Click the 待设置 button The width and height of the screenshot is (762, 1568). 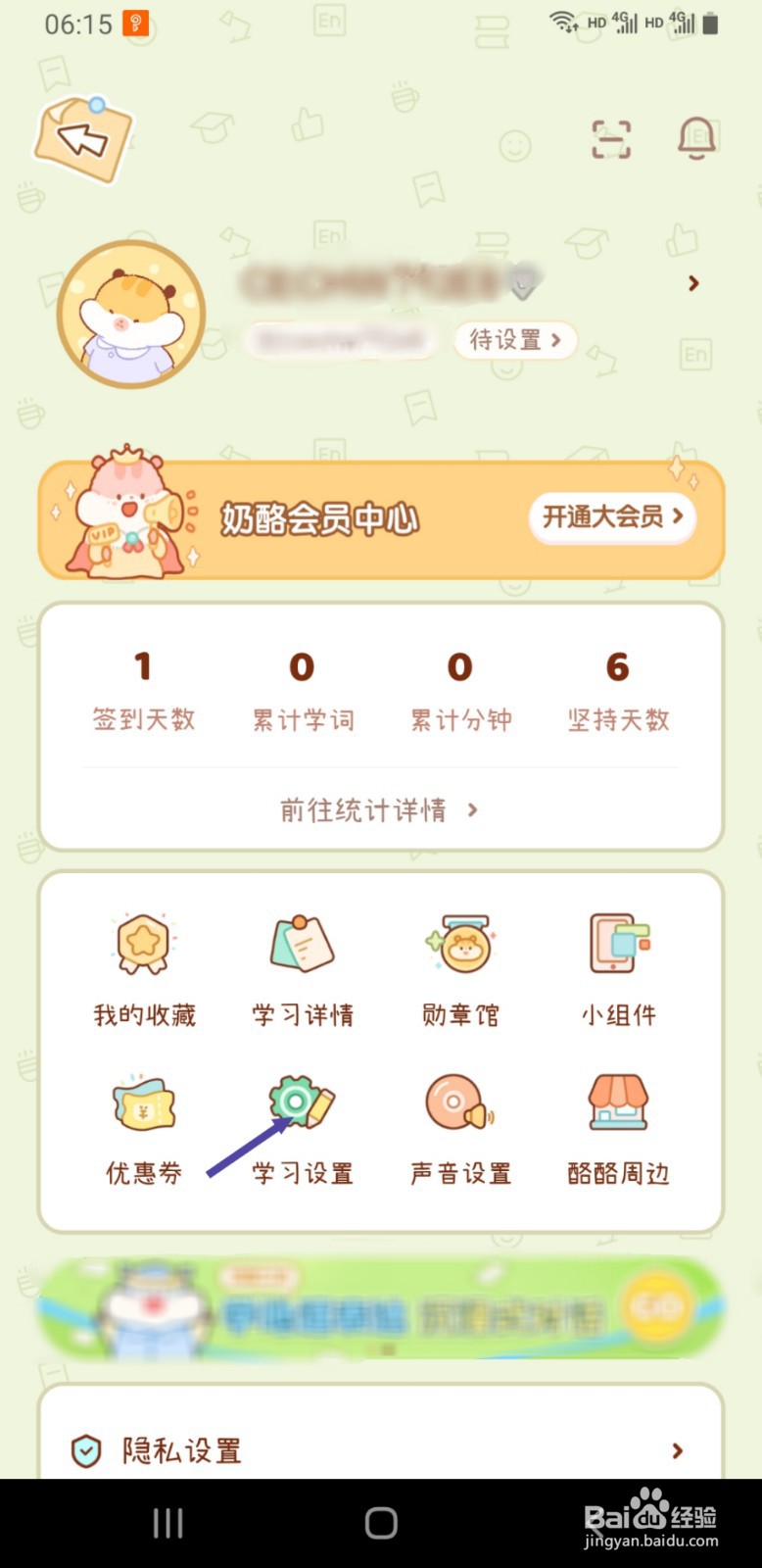(x=514, y=340)
